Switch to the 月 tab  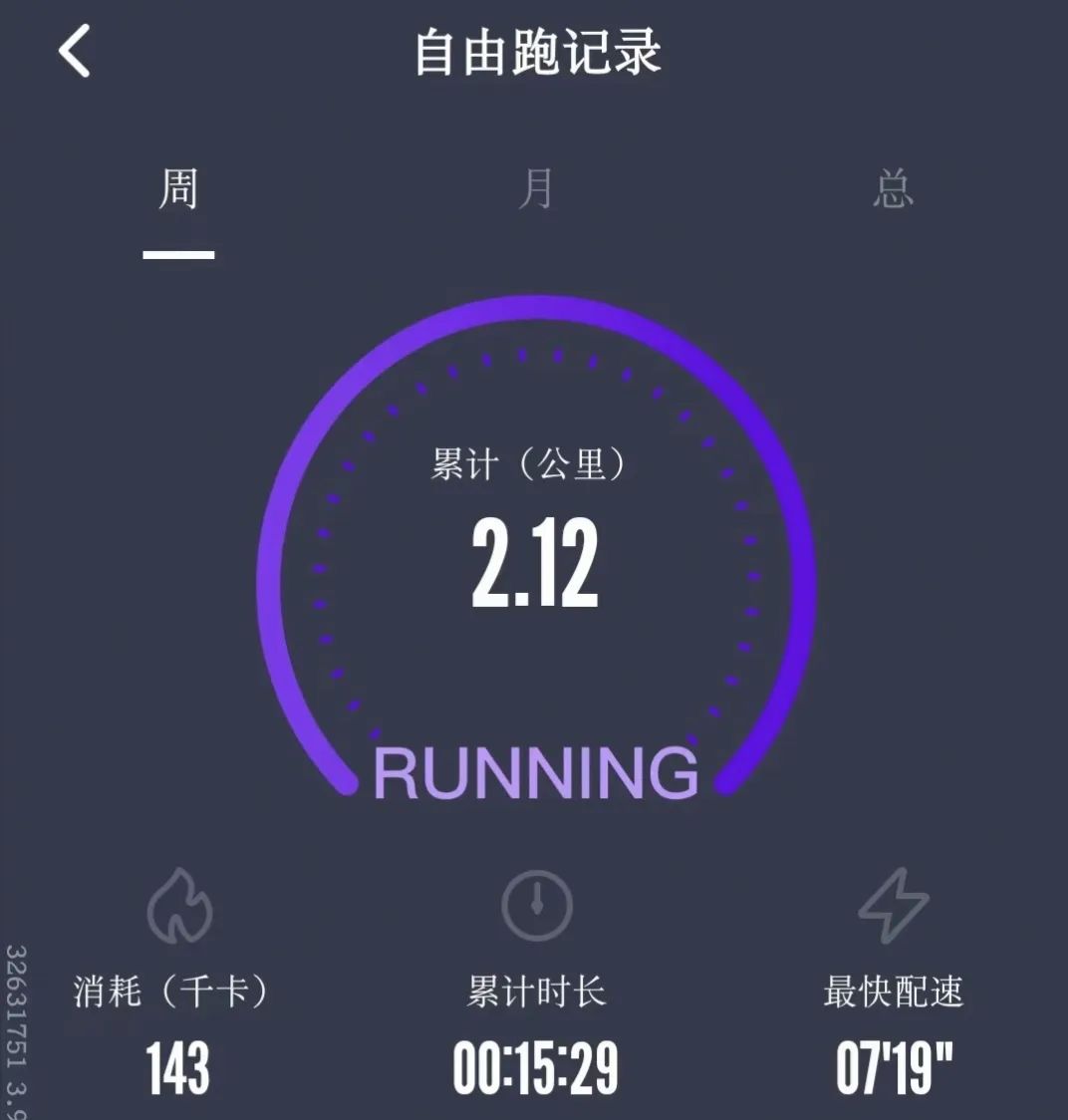click(x=535, y=189)
